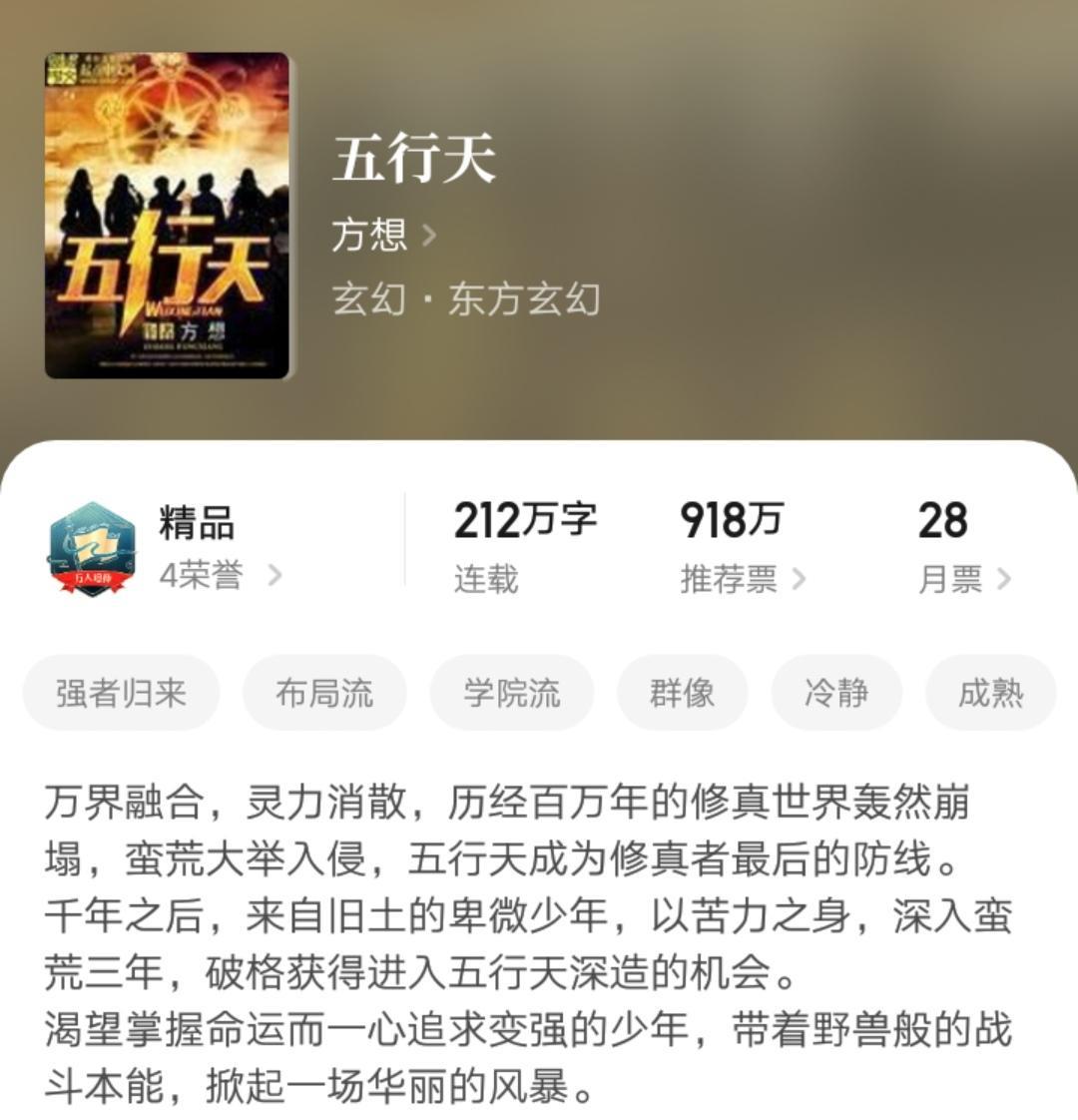1078x1120 pixels.
Task: Open 玄幻·东方玄幻 category
Action: [x=466, y=298]
